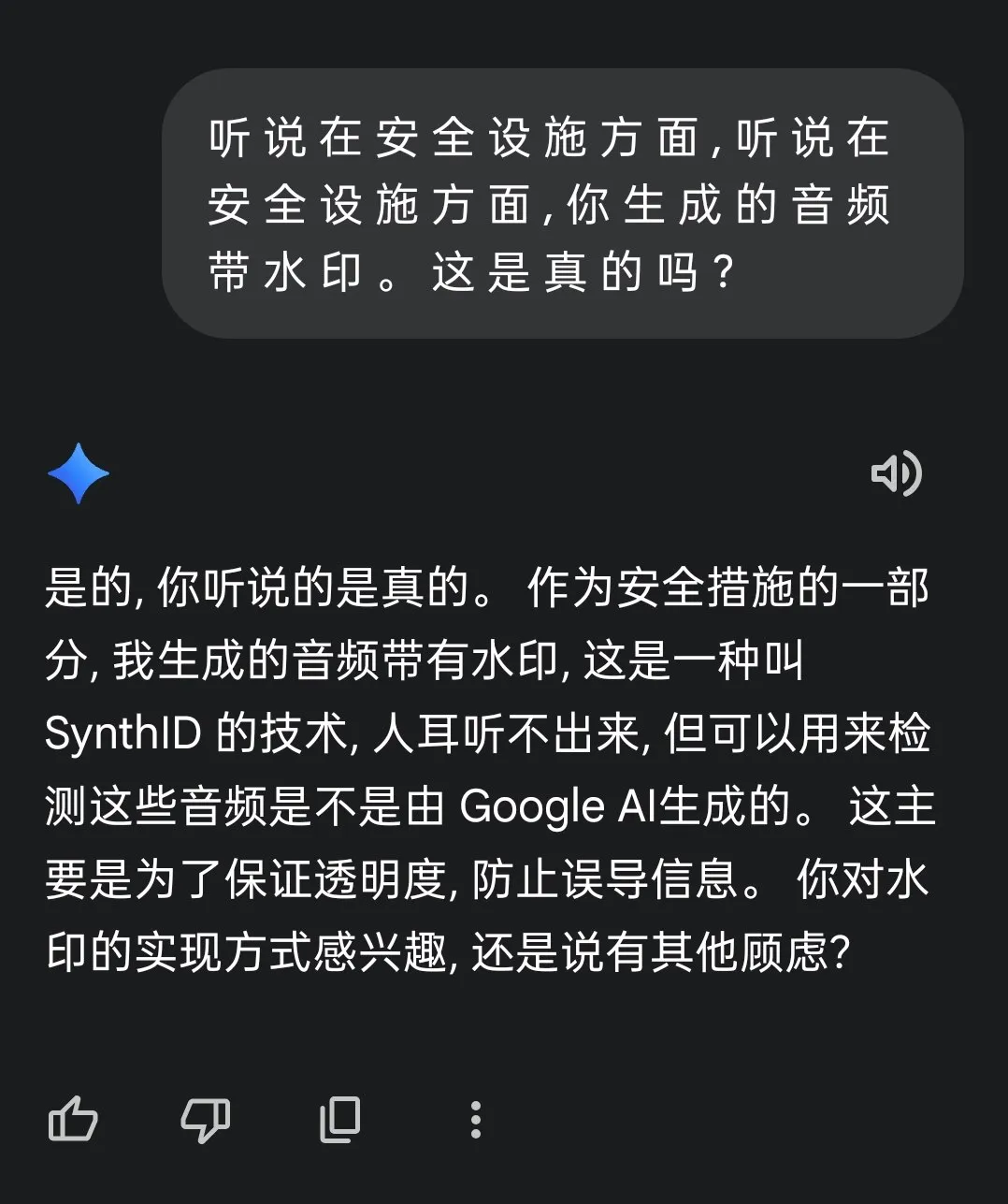
Task: Play the response aloud with speaker icon
Action: pyautogui.click(x=896, y=473)
